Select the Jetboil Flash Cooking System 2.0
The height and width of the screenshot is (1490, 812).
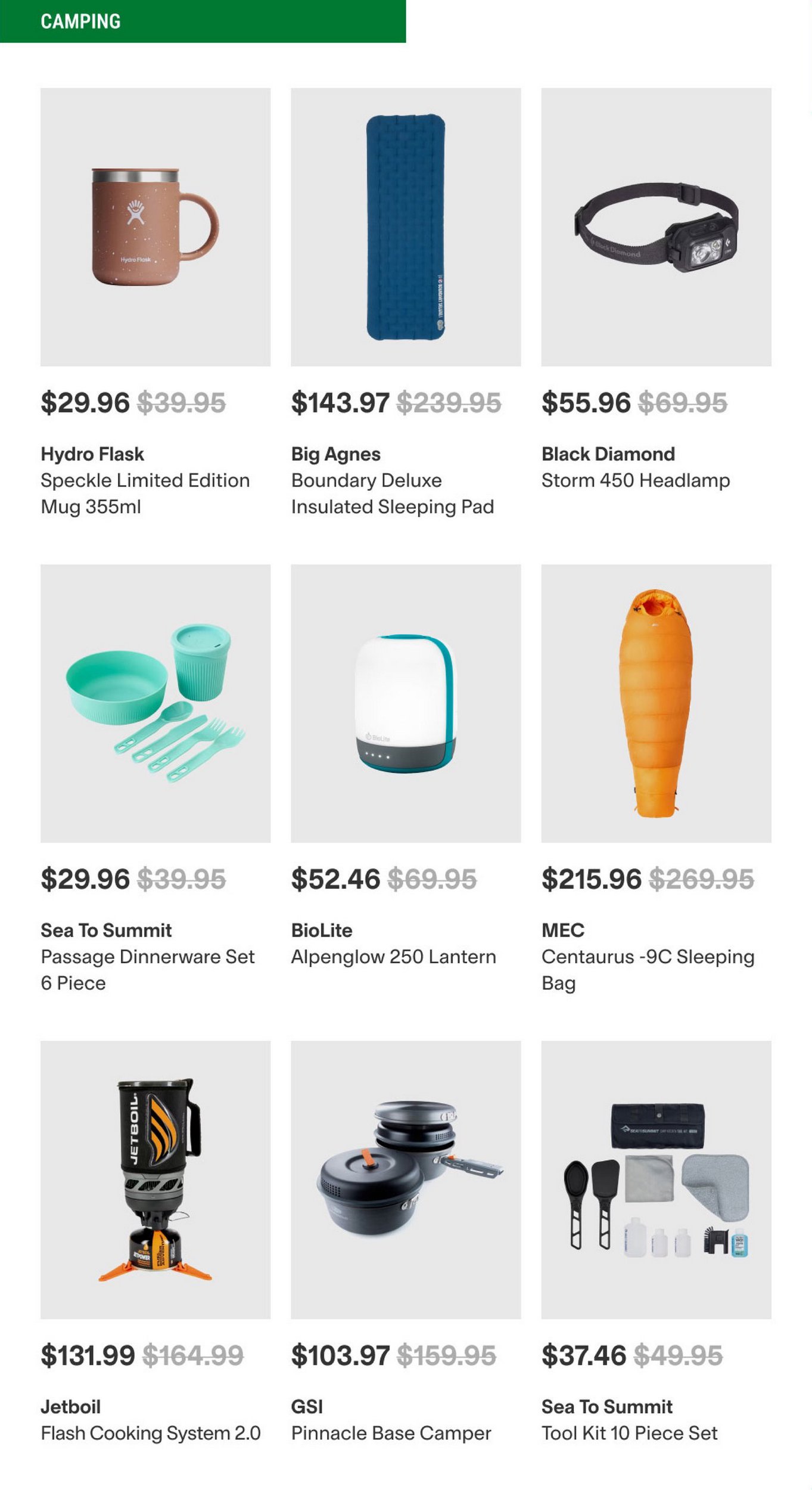pos(155,1179)
